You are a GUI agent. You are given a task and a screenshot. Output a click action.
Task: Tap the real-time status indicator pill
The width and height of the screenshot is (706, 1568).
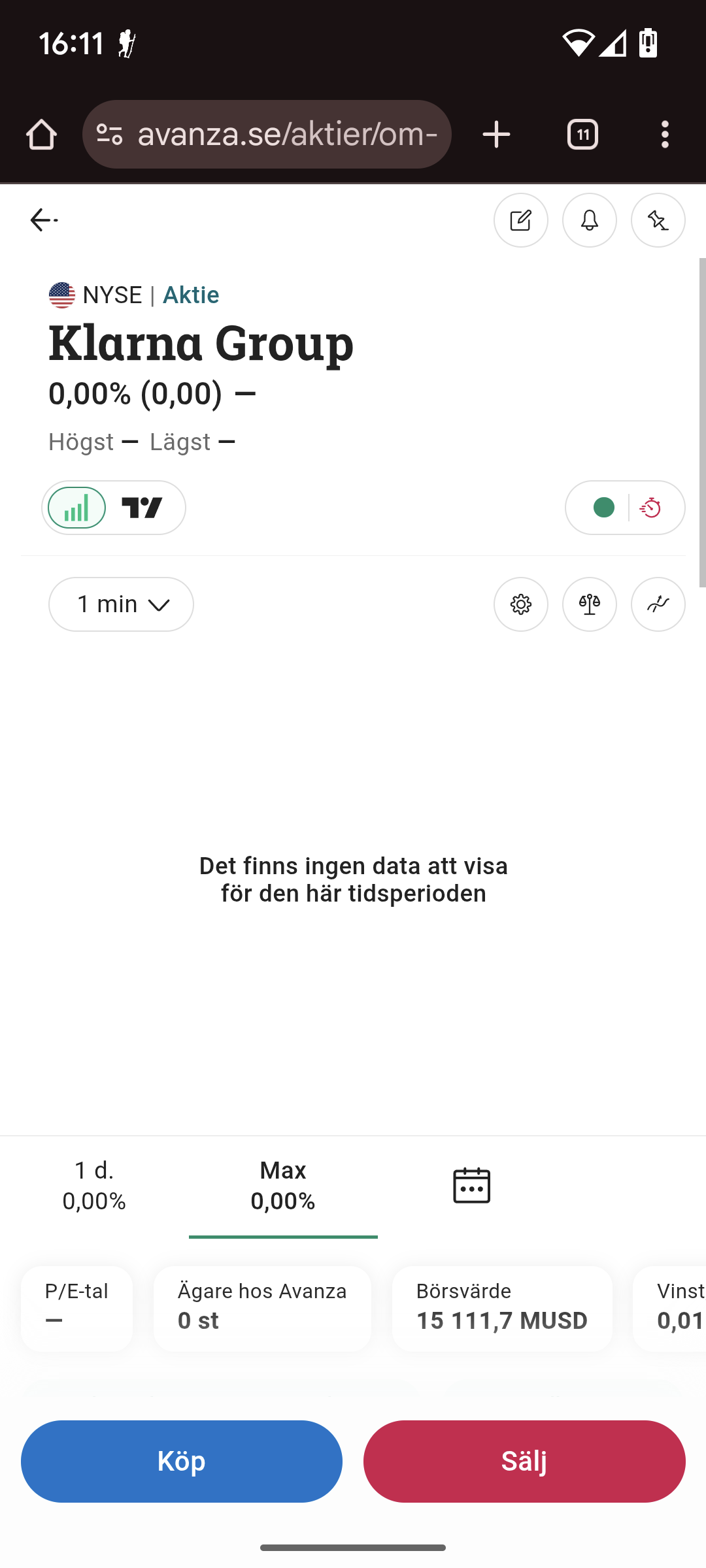(624, 508)
